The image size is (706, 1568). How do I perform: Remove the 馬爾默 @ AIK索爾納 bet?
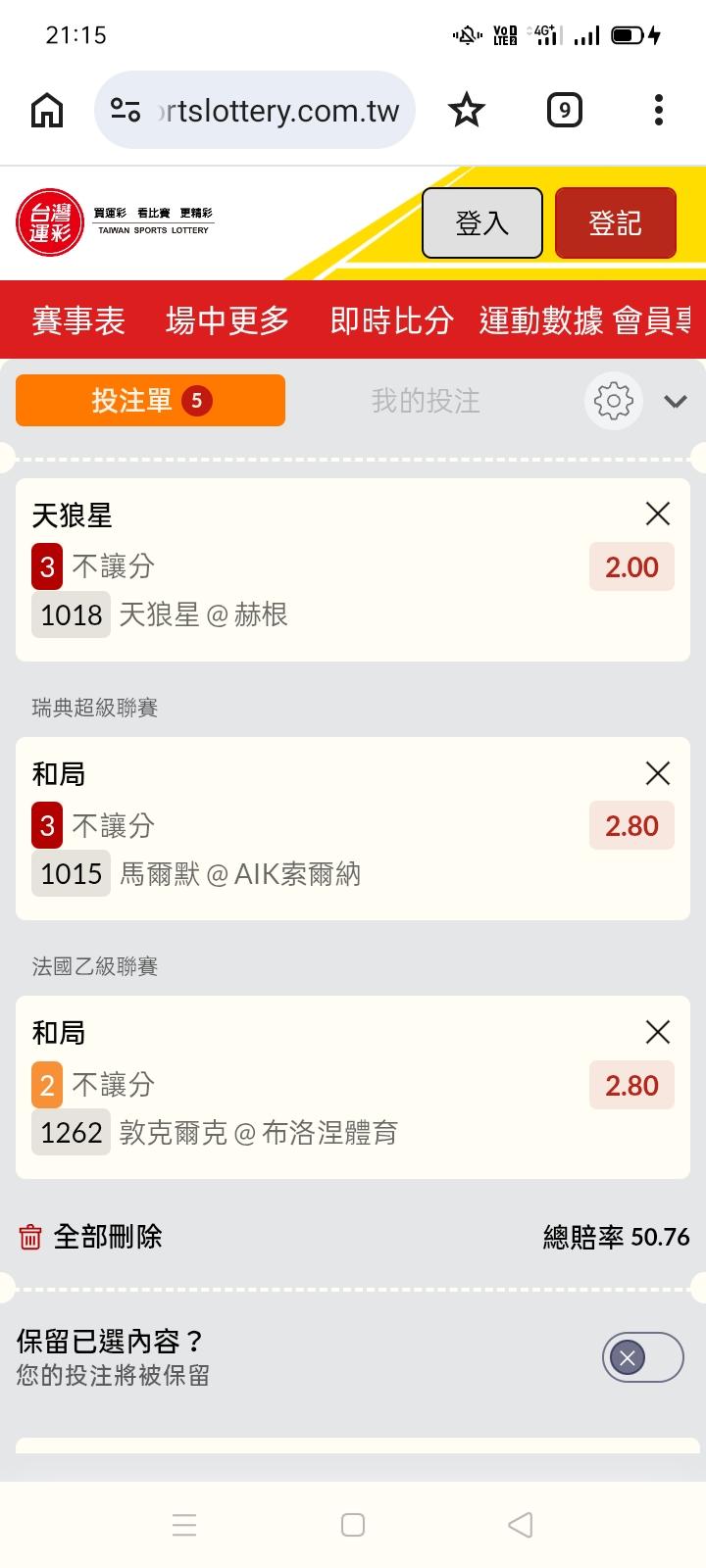point(658,773)
